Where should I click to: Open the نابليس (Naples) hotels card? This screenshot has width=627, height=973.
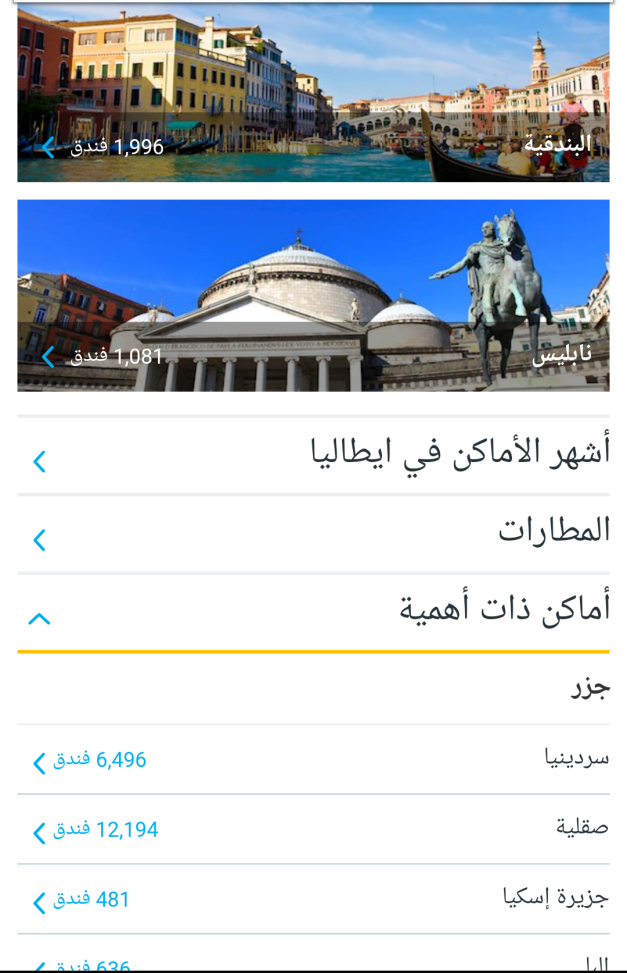point(313,295)
